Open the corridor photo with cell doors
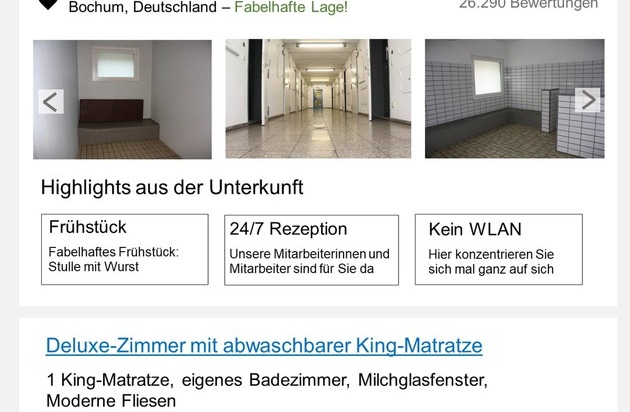This screenshot has height=412, width=630. coord(317,98)
